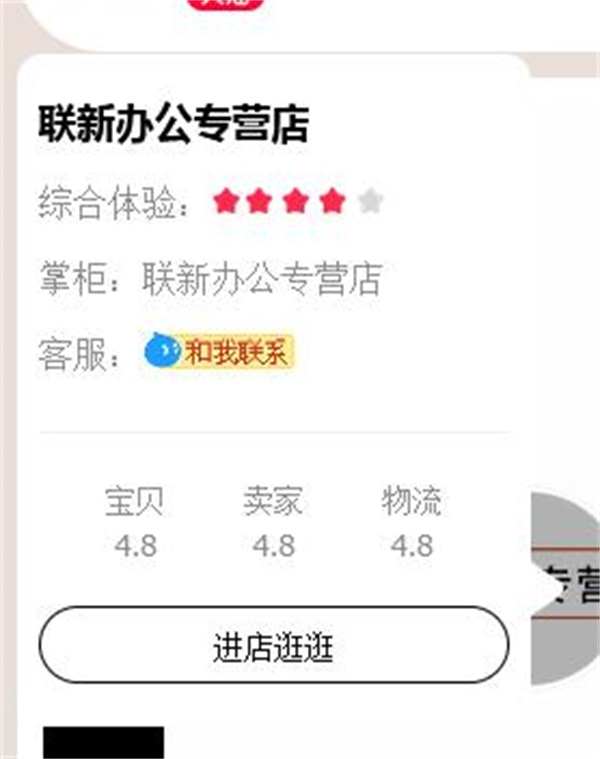This screenshot has height=759, width=600.
Task: Tap the 和我联系 customer service button
Action: (x=221, y=352)
